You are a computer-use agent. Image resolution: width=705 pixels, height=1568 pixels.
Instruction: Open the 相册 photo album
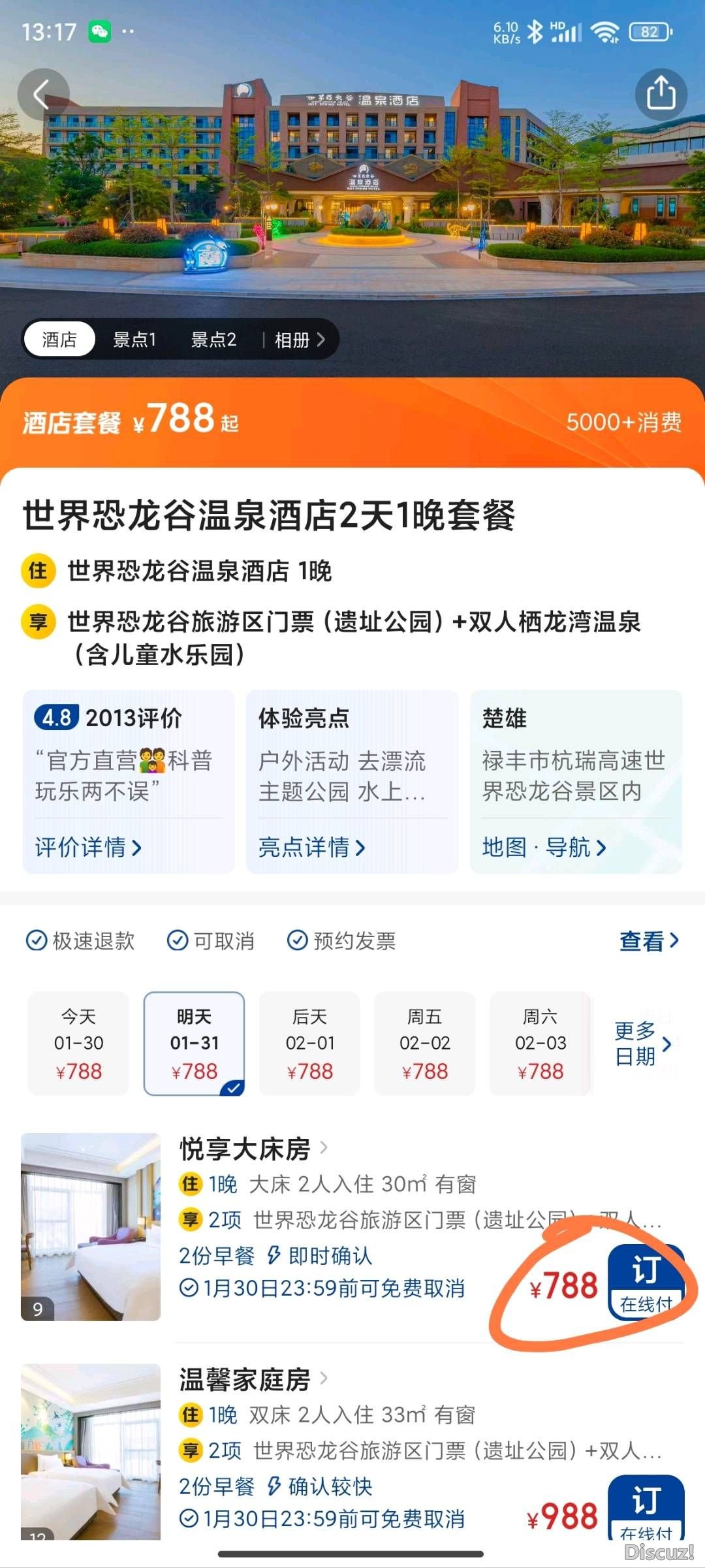tap(298, 340)
